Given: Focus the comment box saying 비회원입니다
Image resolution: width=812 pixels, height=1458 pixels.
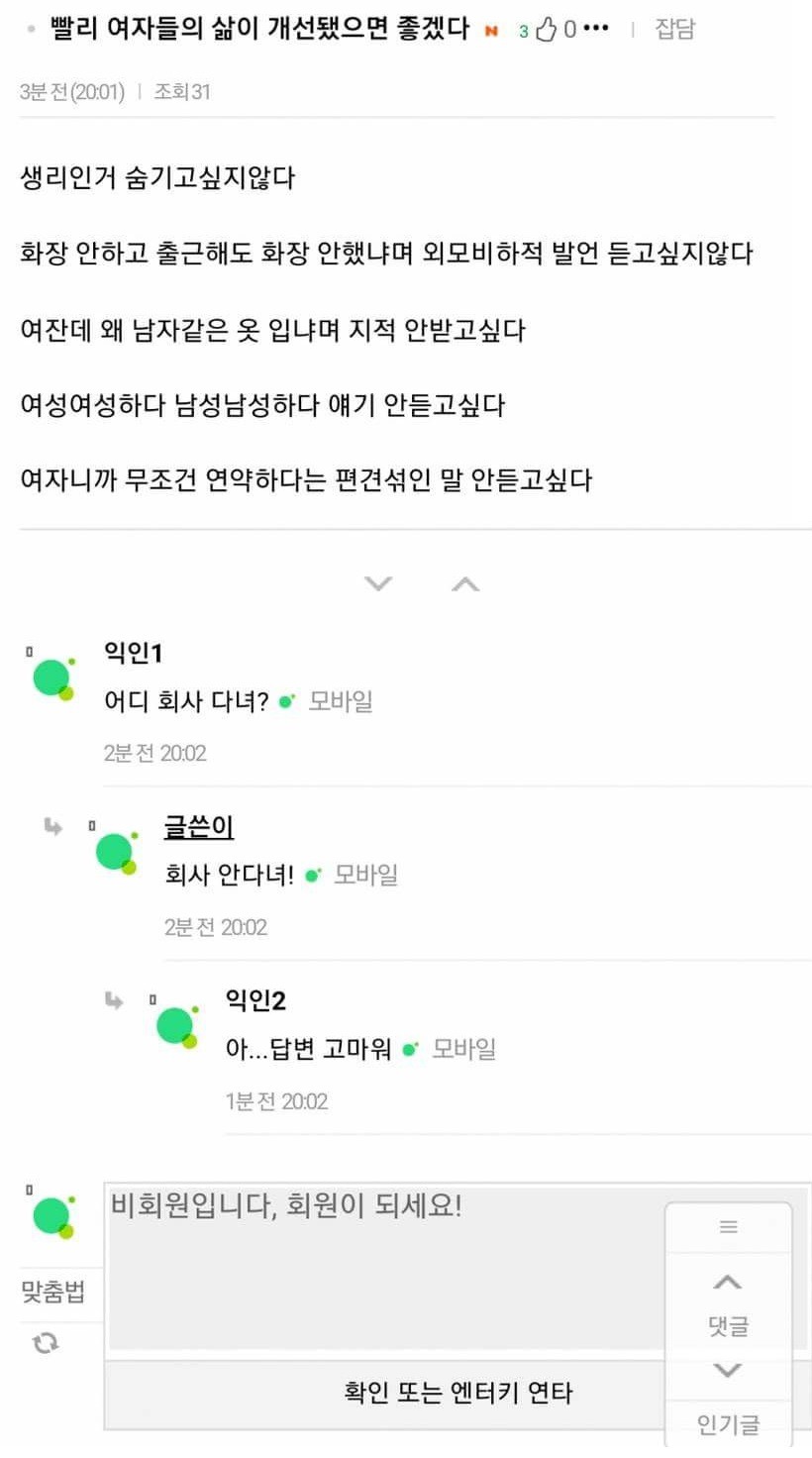Looking at the screenshot, I should coord(386,1268).
